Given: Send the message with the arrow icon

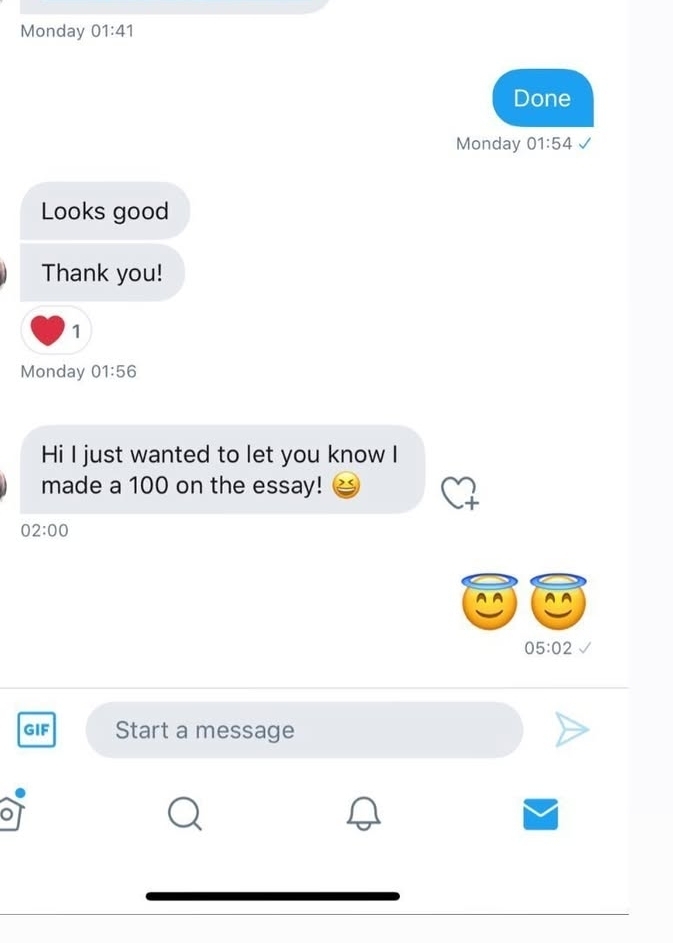Looking at the screenshot, I should coord(572,730).
